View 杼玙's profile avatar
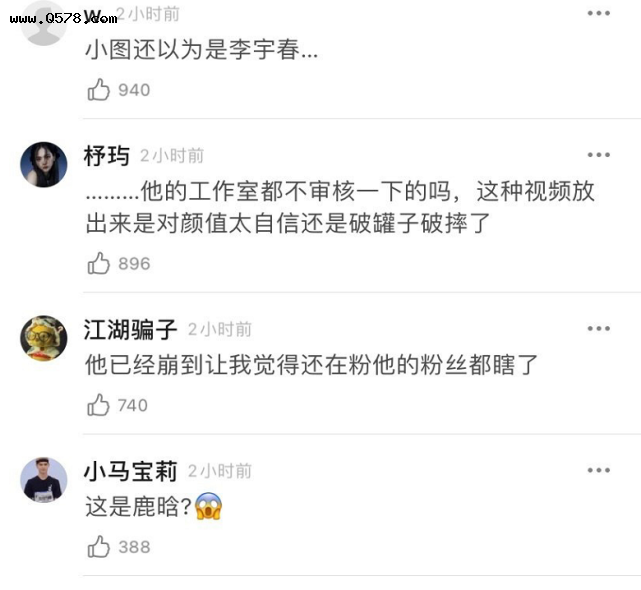This screenshot has height=590, width=641. [x=43, y=163]
